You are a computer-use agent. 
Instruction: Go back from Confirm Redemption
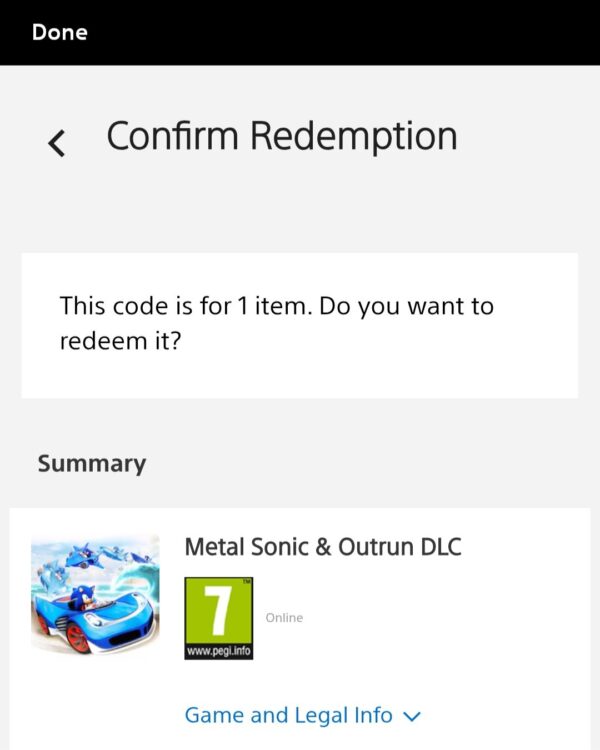pos(57,143)
